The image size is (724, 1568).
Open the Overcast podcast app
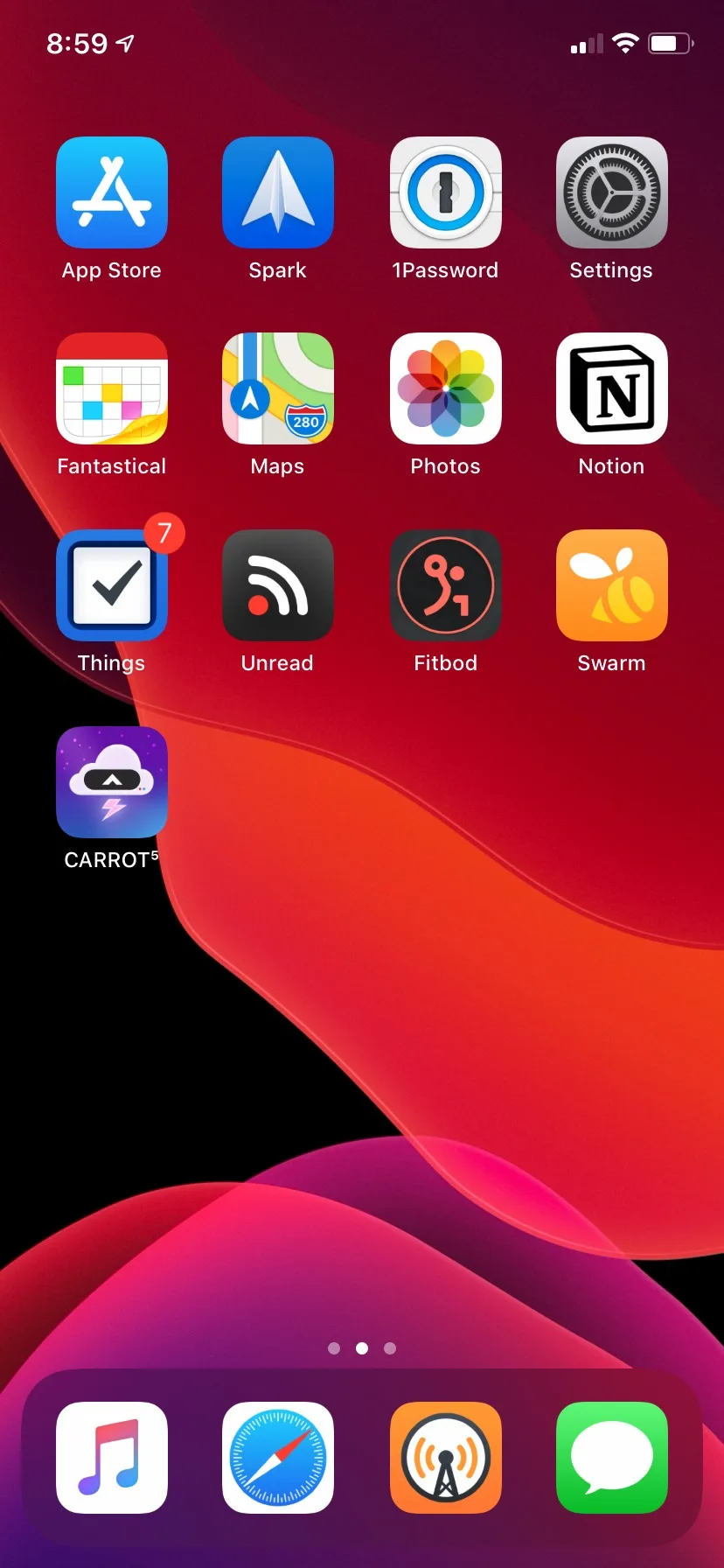pyautogui.click(x=446, y=1458)
